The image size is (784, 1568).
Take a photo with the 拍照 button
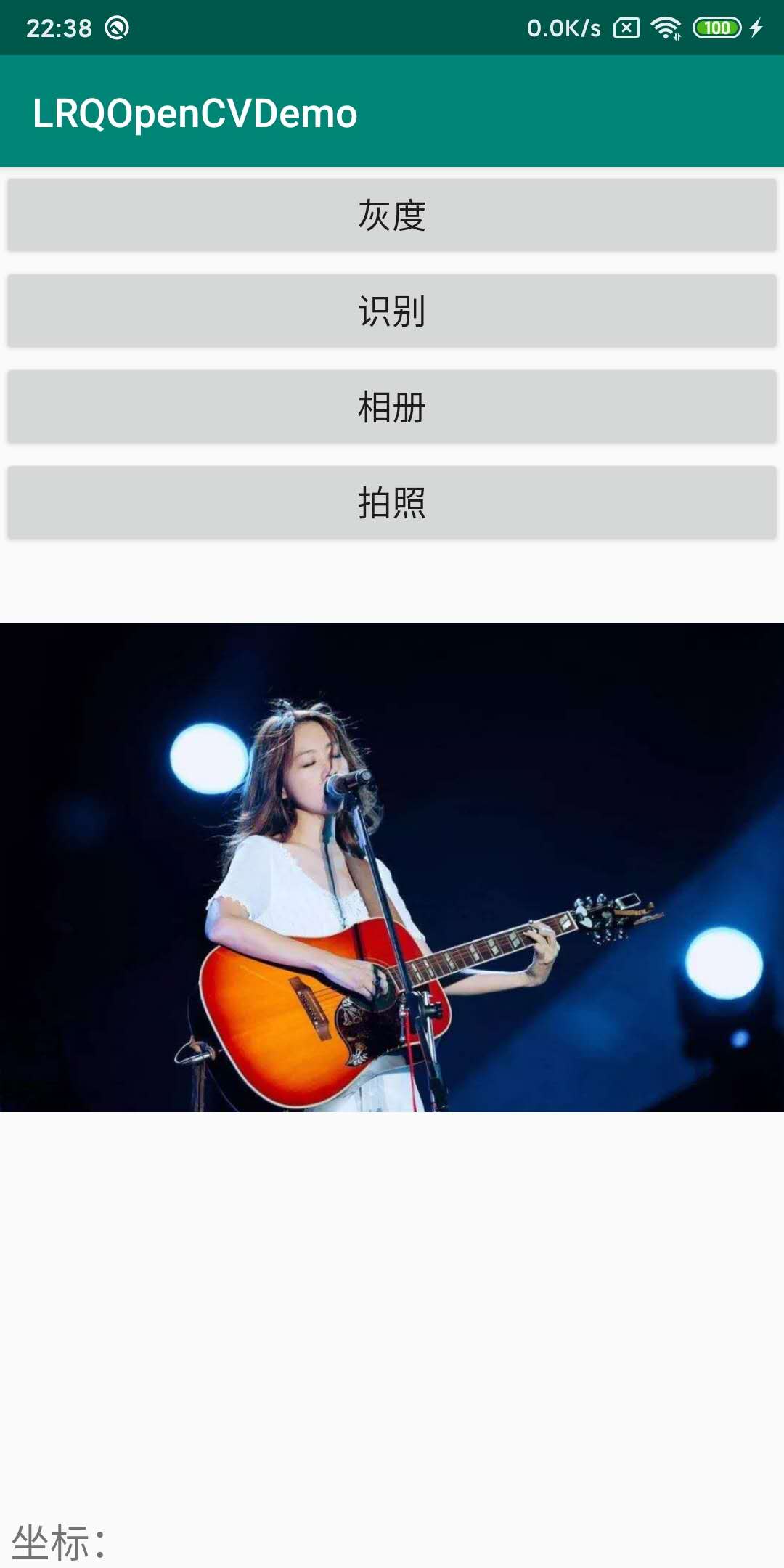pos(392,503)
